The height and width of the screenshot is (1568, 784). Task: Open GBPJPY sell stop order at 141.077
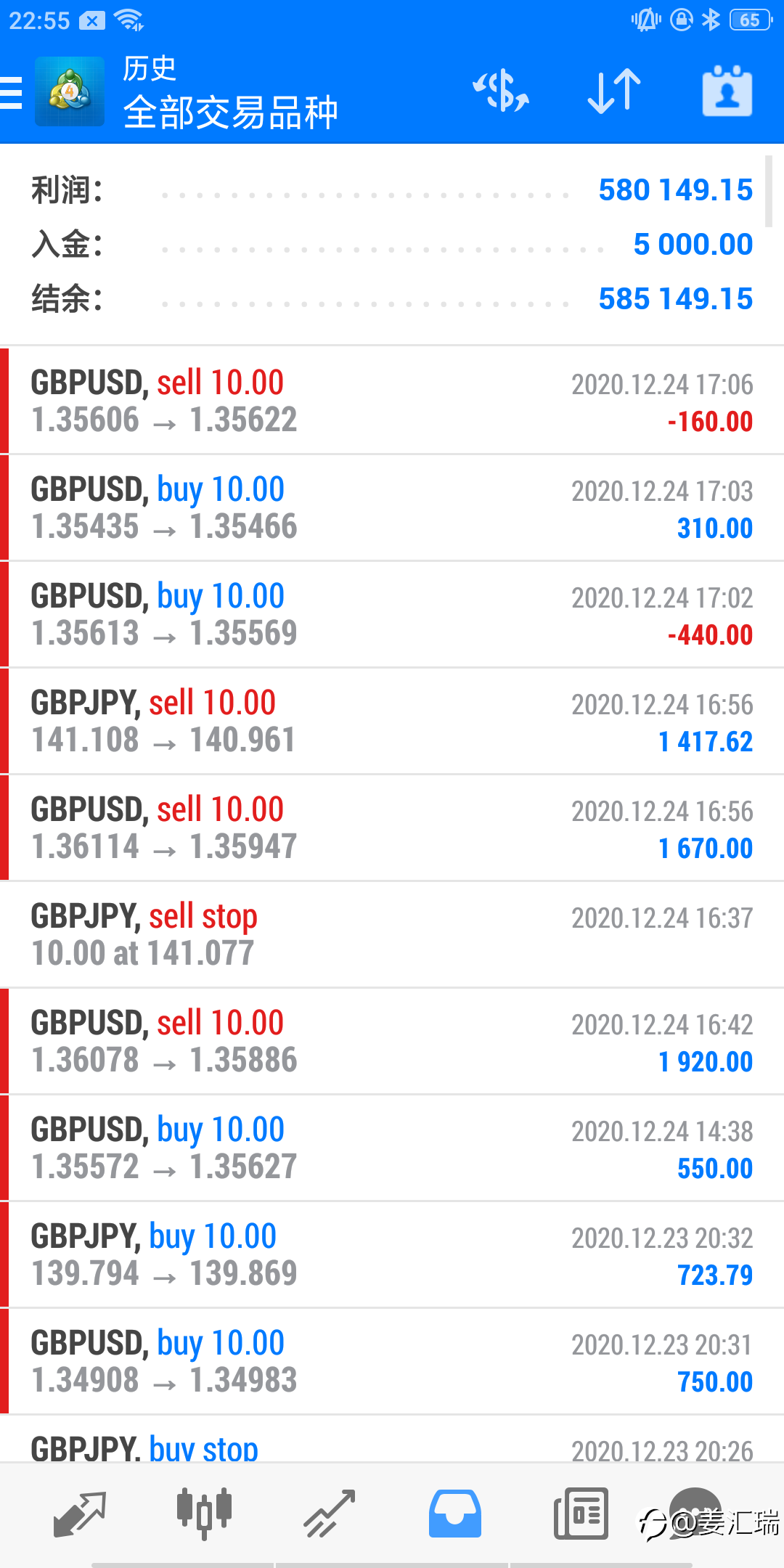point(392,935)
